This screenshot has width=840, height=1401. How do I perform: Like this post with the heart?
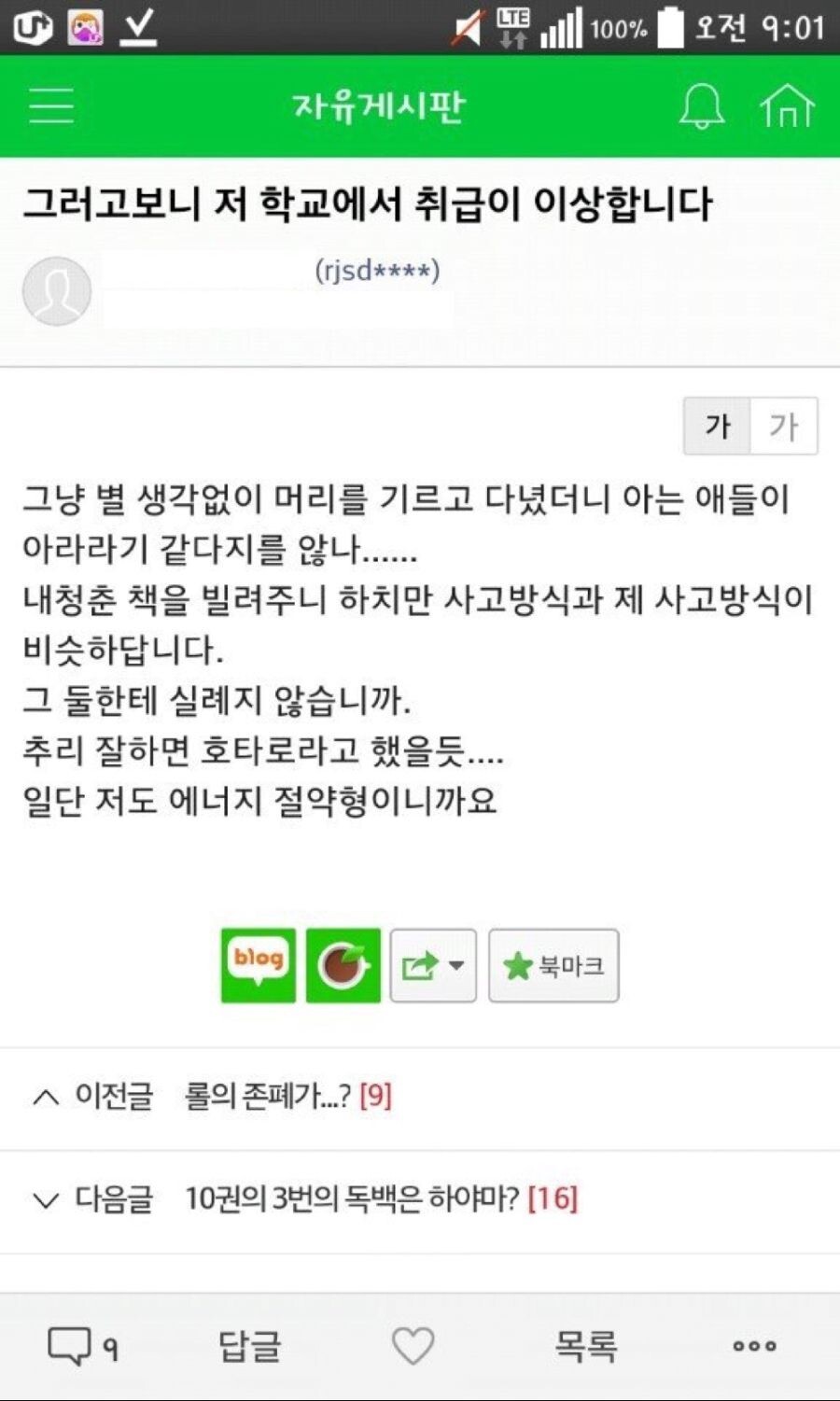(x=413, y=1346)
